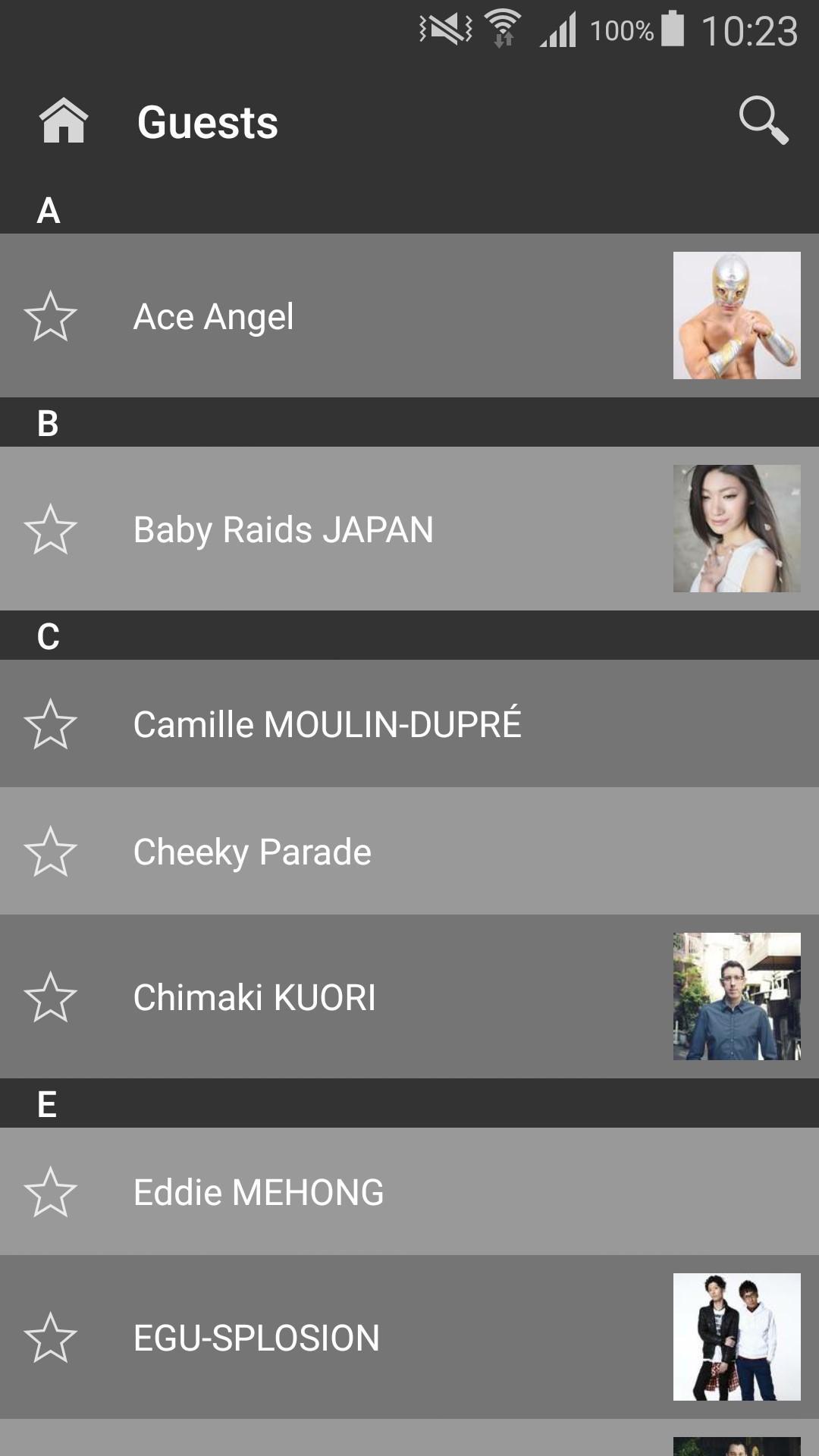
Task: Open Baby Raids JAPAN guest page
Action: [284, 529]
